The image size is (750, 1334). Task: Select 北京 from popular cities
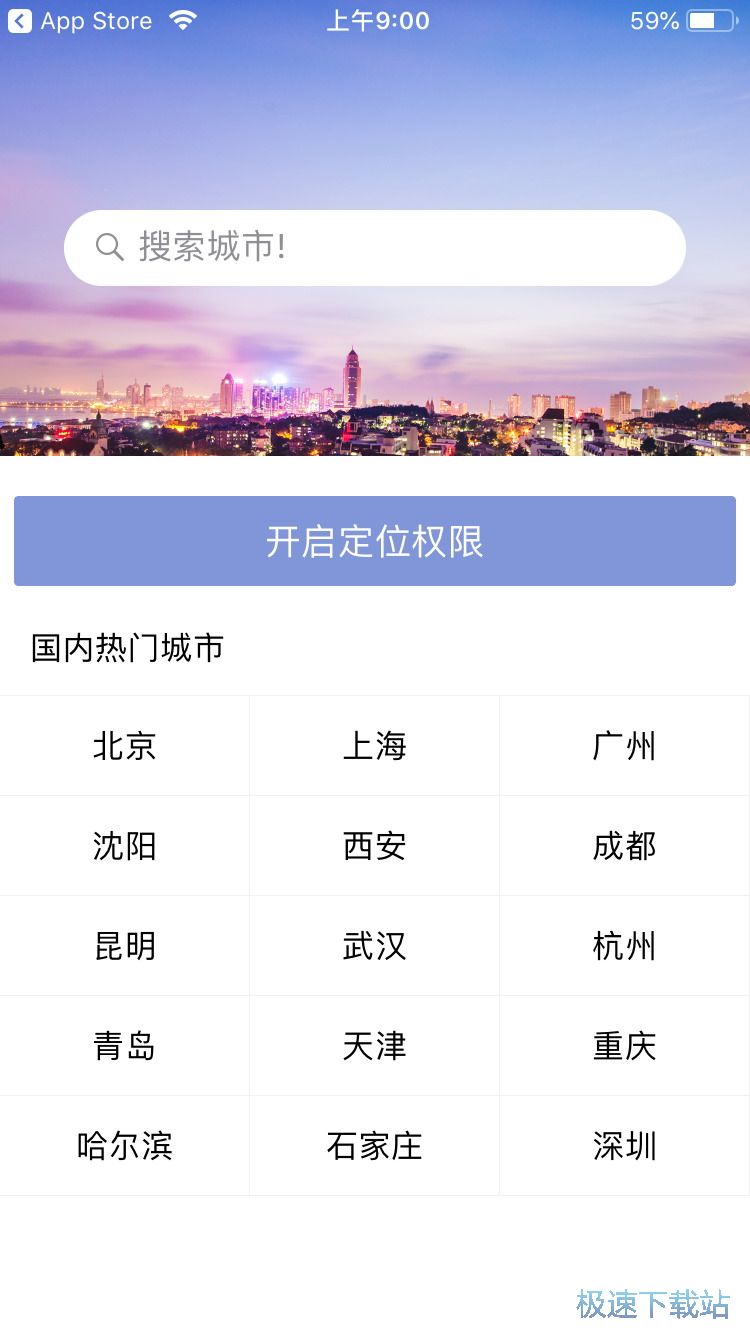click(x=125, y=746)
